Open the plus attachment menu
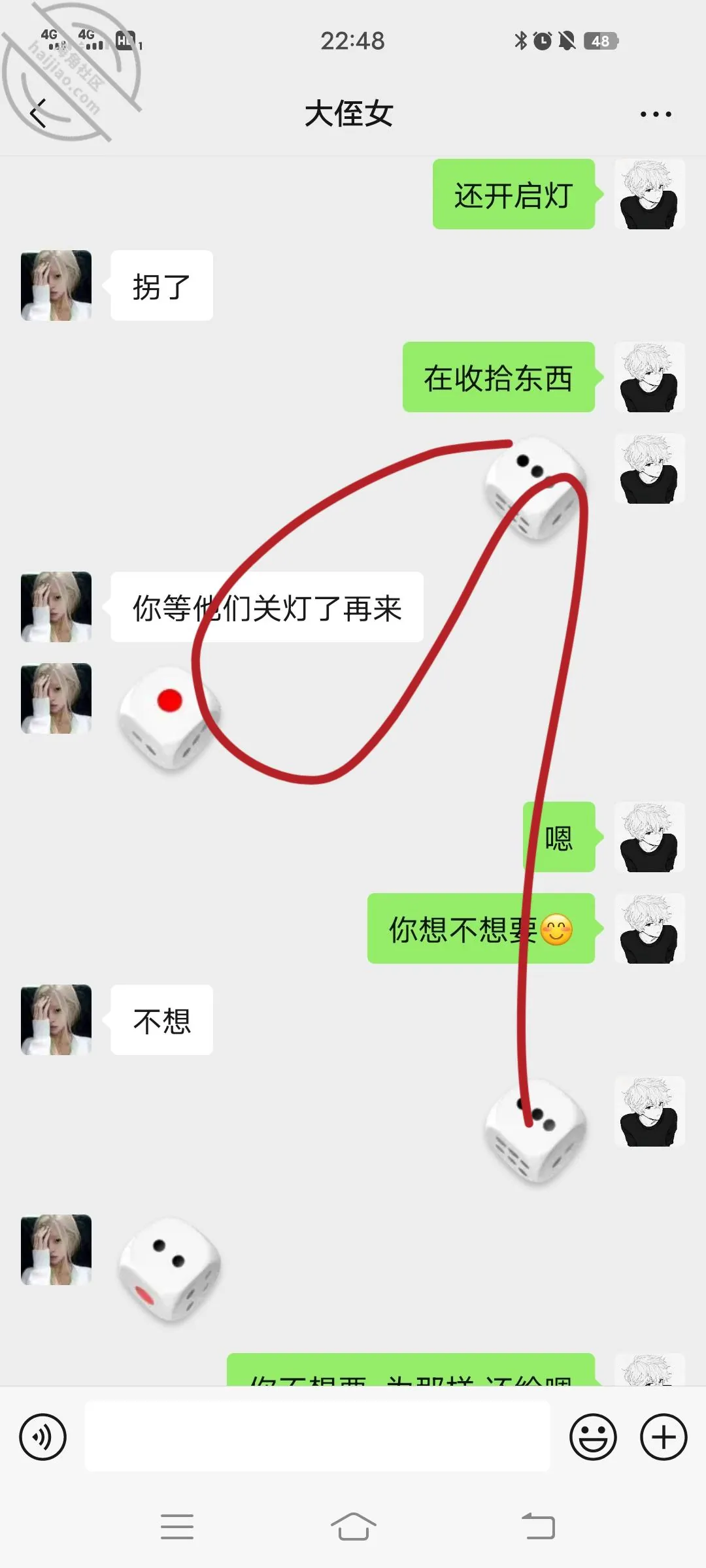 (664, 1437)
